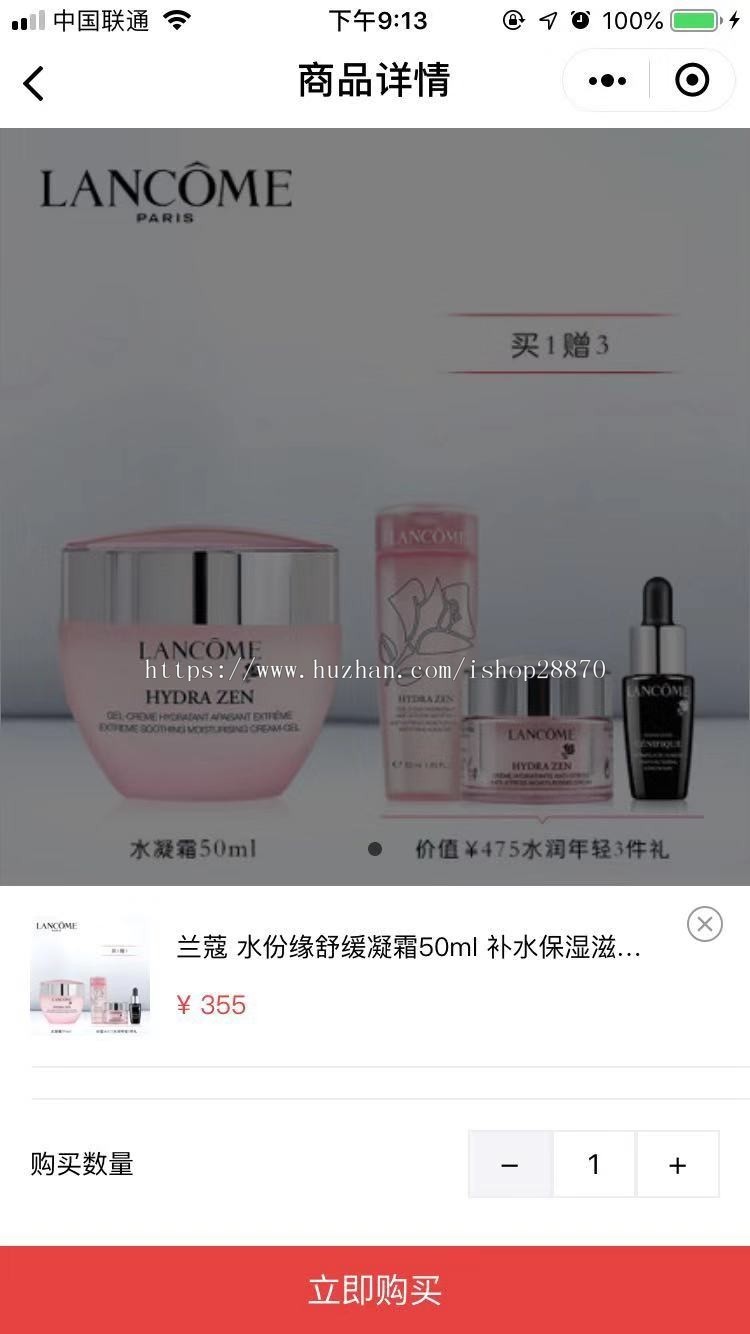
Task: Tap the ¥355 price label
Action: pos(210,1006)
